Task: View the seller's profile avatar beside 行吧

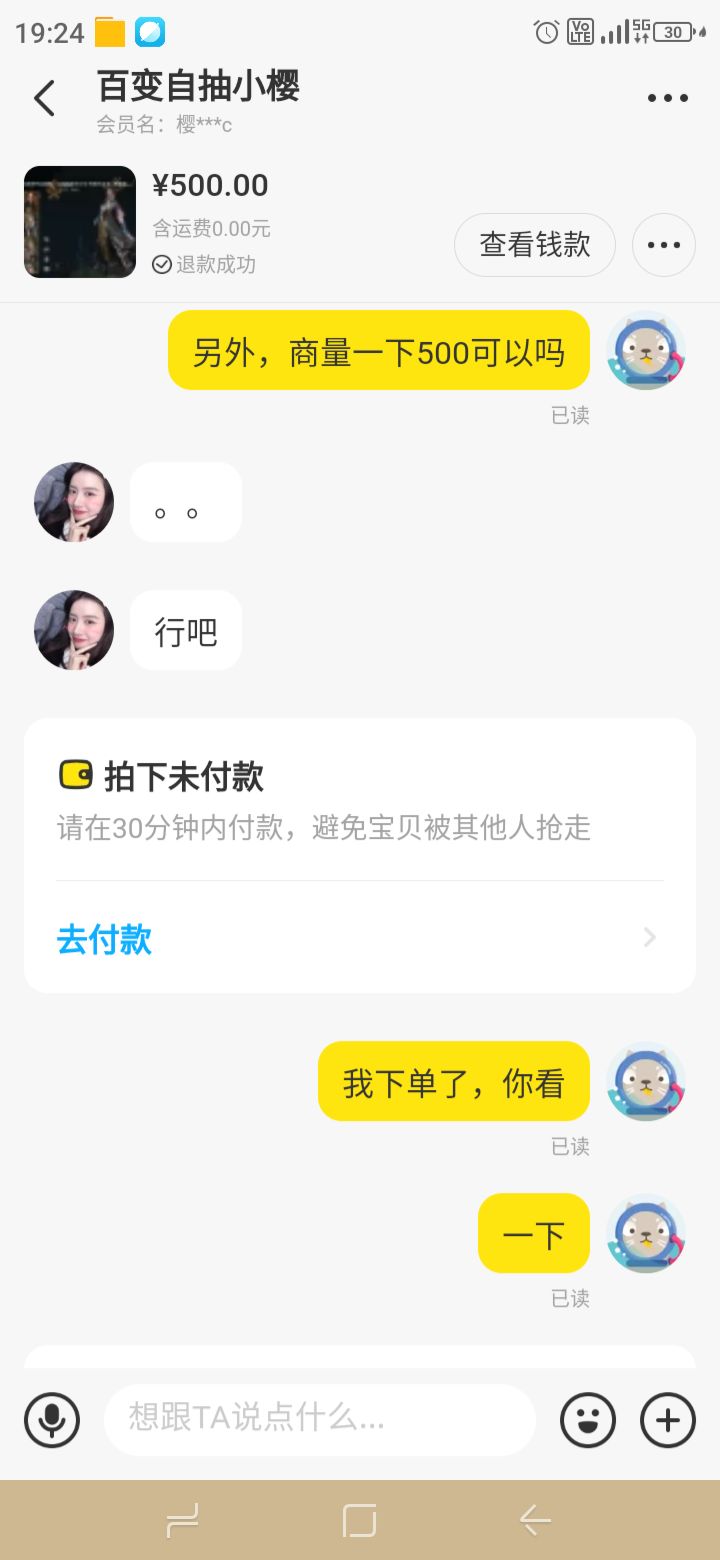Action: (x=74, y=630)
